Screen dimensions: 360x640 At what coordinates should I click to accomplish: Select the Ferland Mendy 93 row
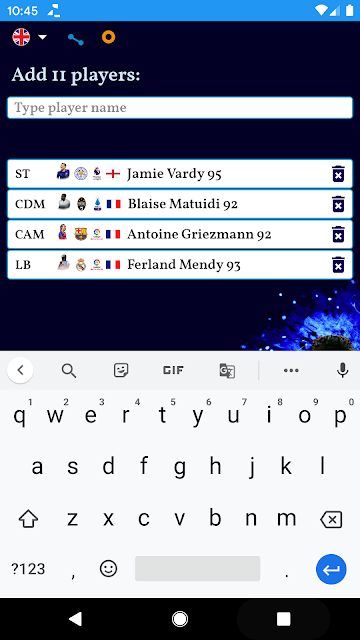[x=180, y=264]
